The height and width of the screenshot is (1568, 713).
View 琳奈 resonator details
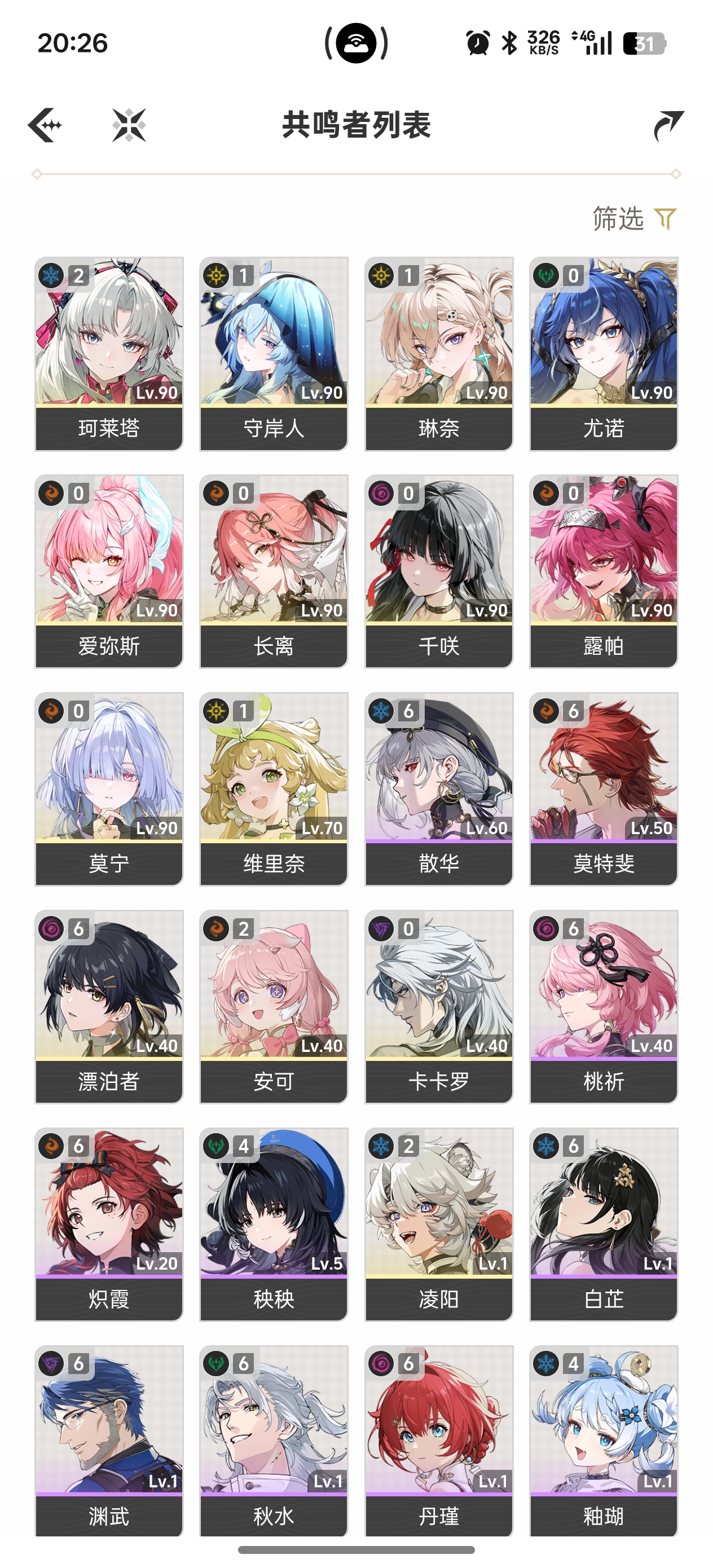[439, 353]
